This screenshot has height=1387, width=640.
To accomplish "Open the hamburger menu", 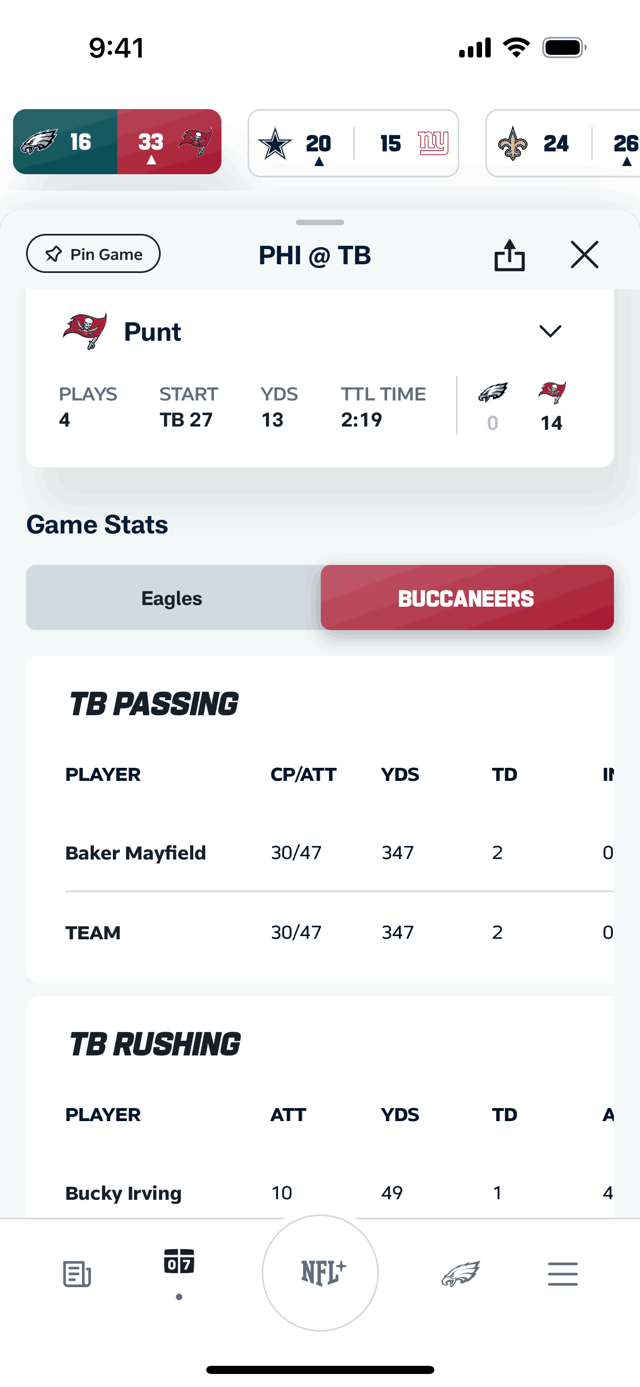I will [563, 1273].
